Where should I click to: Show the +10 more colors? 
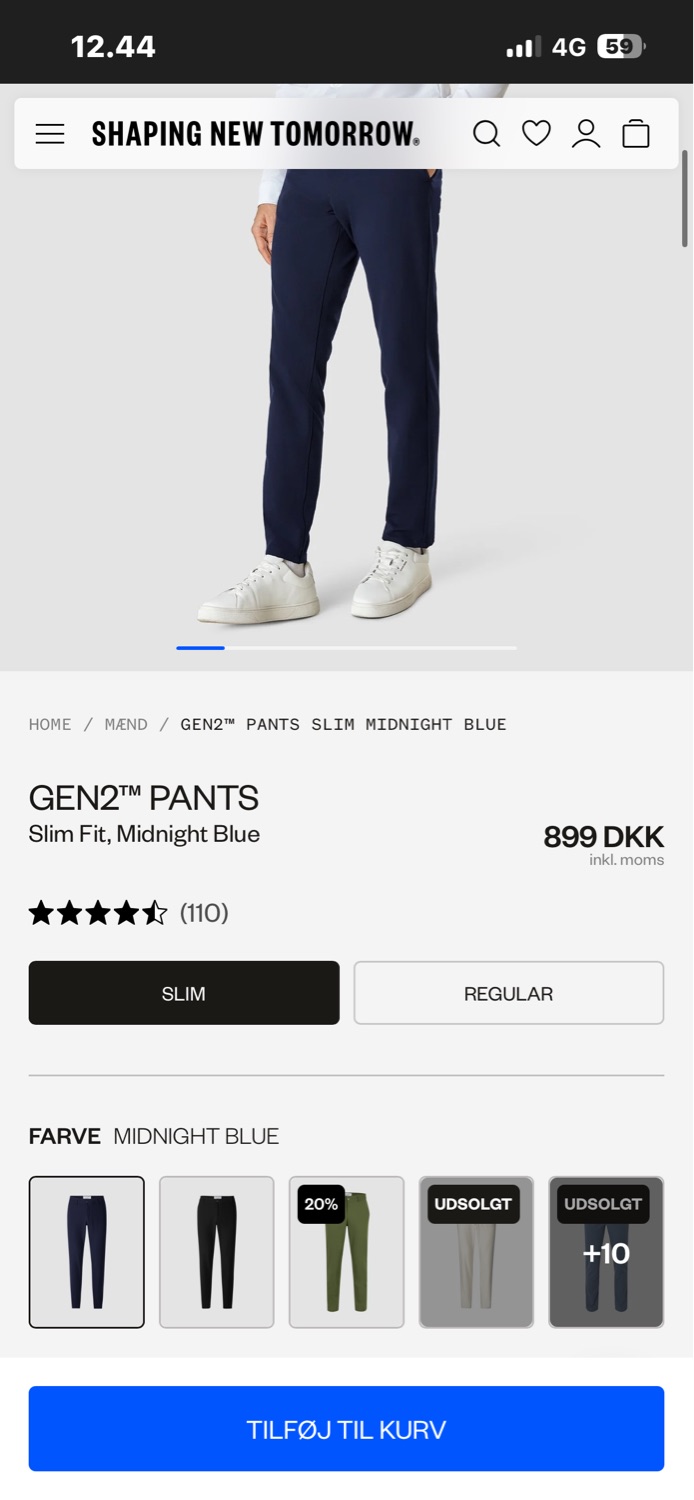(606, 1252)
